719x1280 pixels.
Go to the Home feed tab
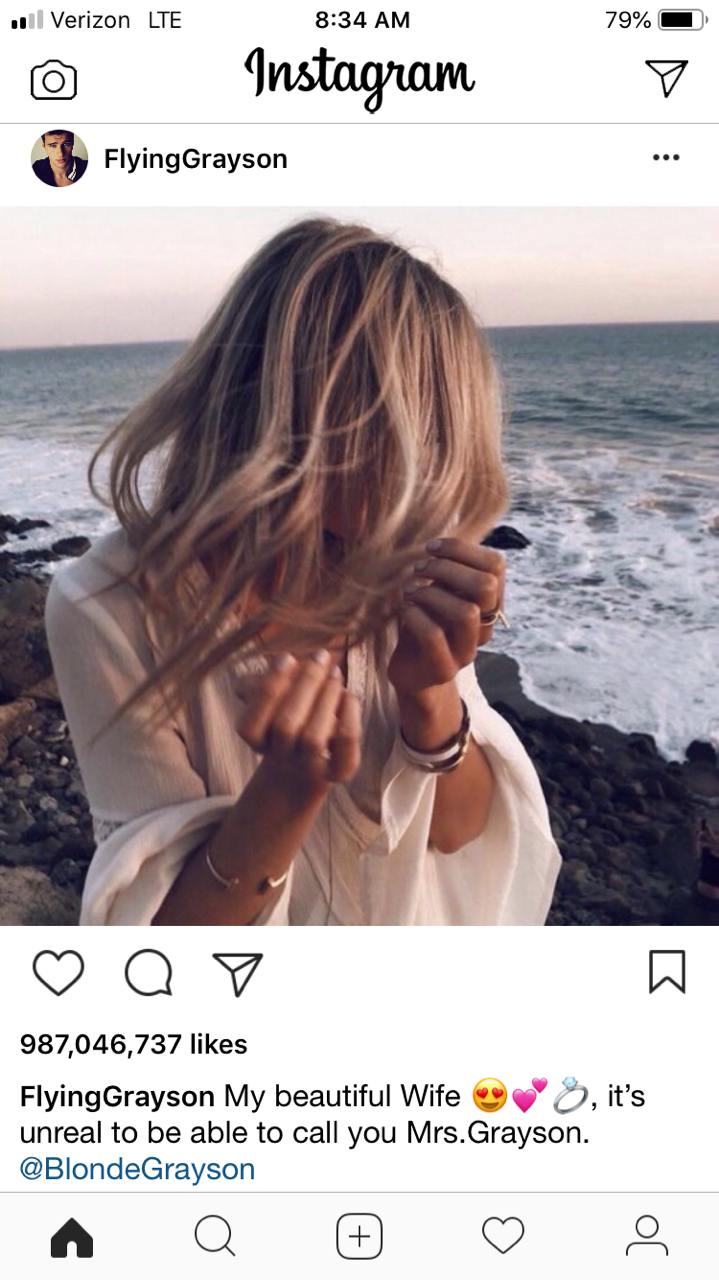72,1239
